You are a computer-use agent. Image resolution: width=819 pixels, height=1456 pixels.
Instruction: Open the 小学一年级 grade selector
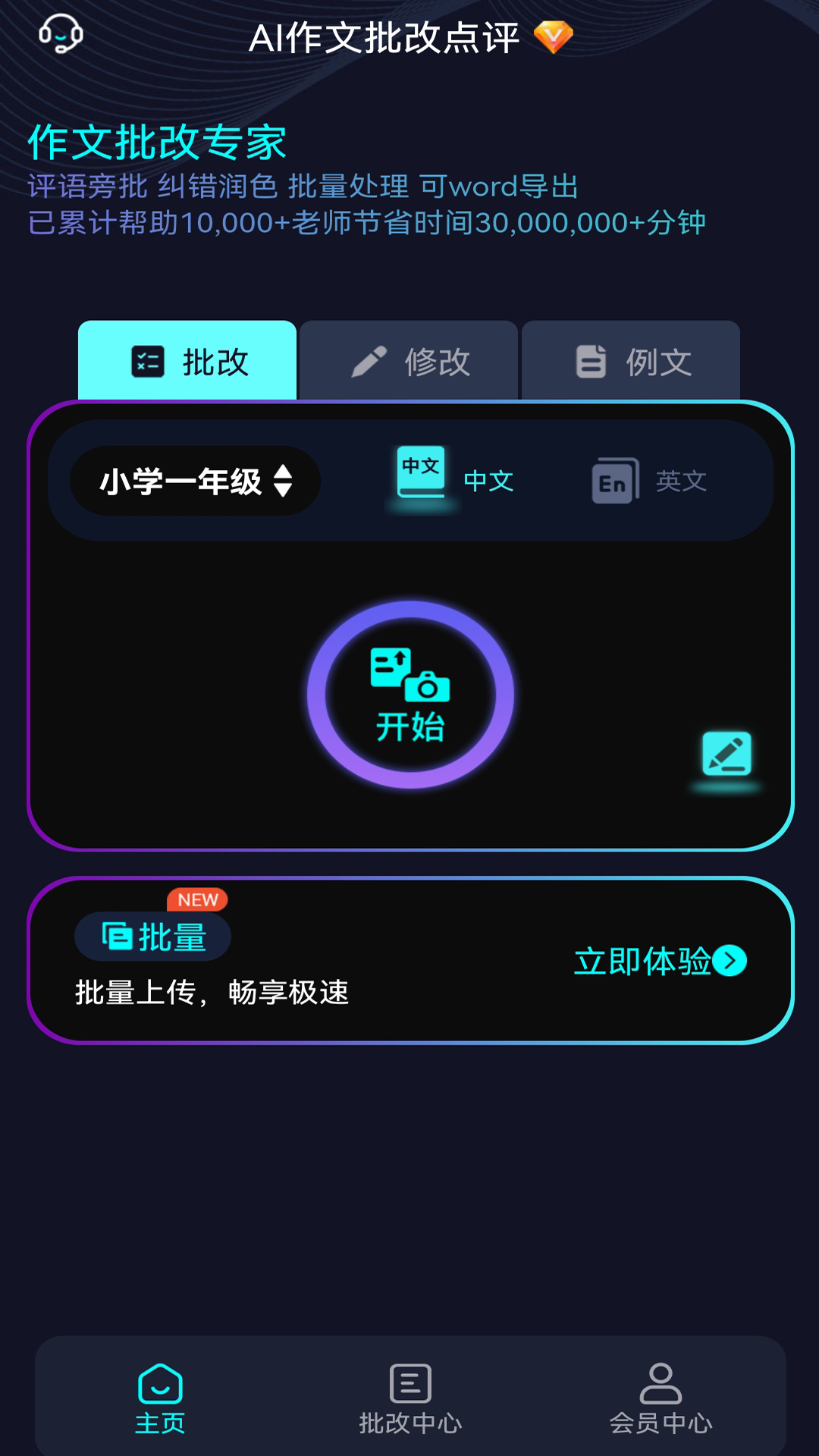194,480
